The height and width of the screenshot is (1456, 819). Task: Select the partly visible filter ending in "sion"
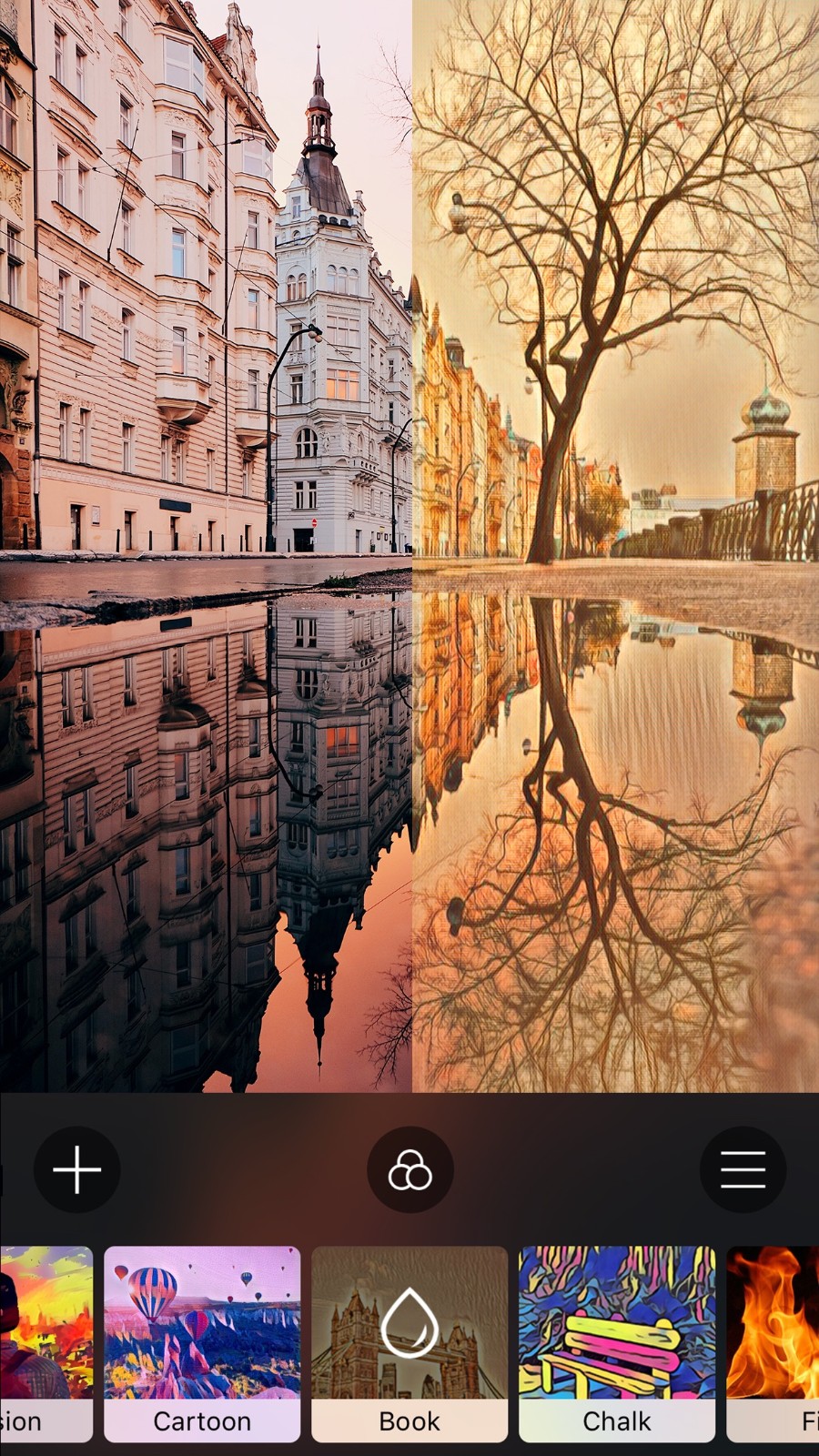coord(44,1342)
